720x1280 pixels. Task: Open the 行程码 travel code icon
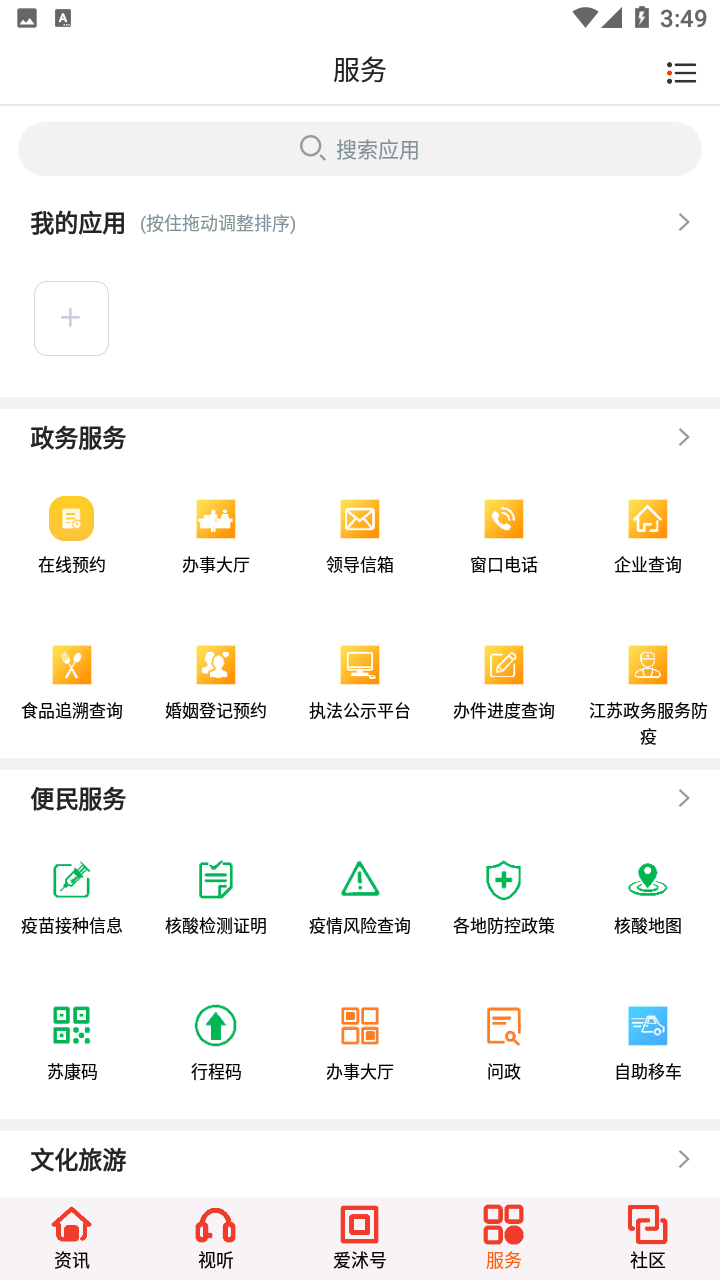[x=215, y=1025]
